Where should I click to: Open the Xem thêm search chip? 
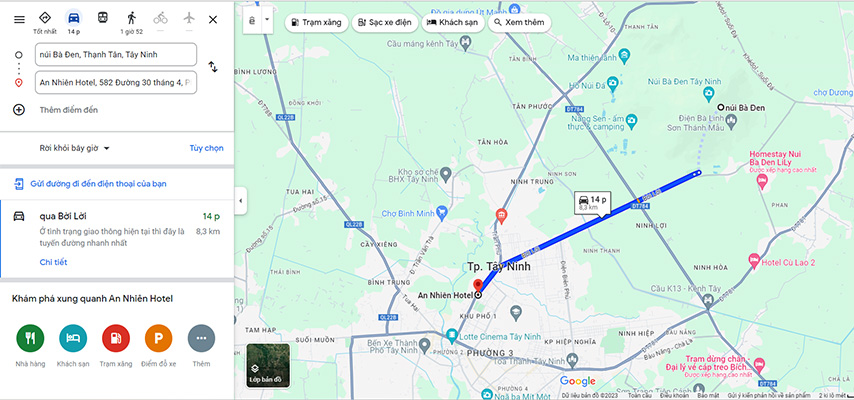519,21
